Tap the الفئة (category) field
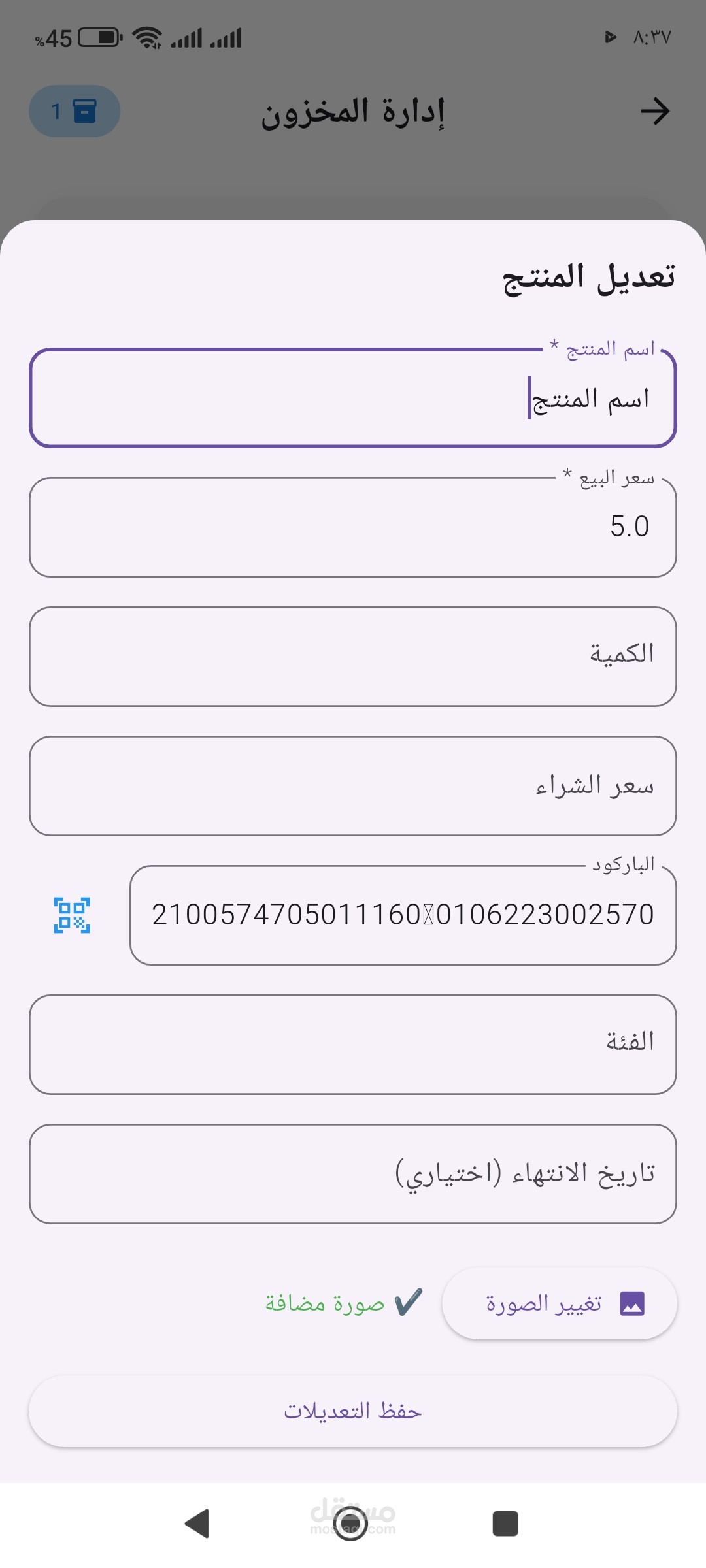This screenshot has width=706, height=1568. click(x=353, y=1045)
